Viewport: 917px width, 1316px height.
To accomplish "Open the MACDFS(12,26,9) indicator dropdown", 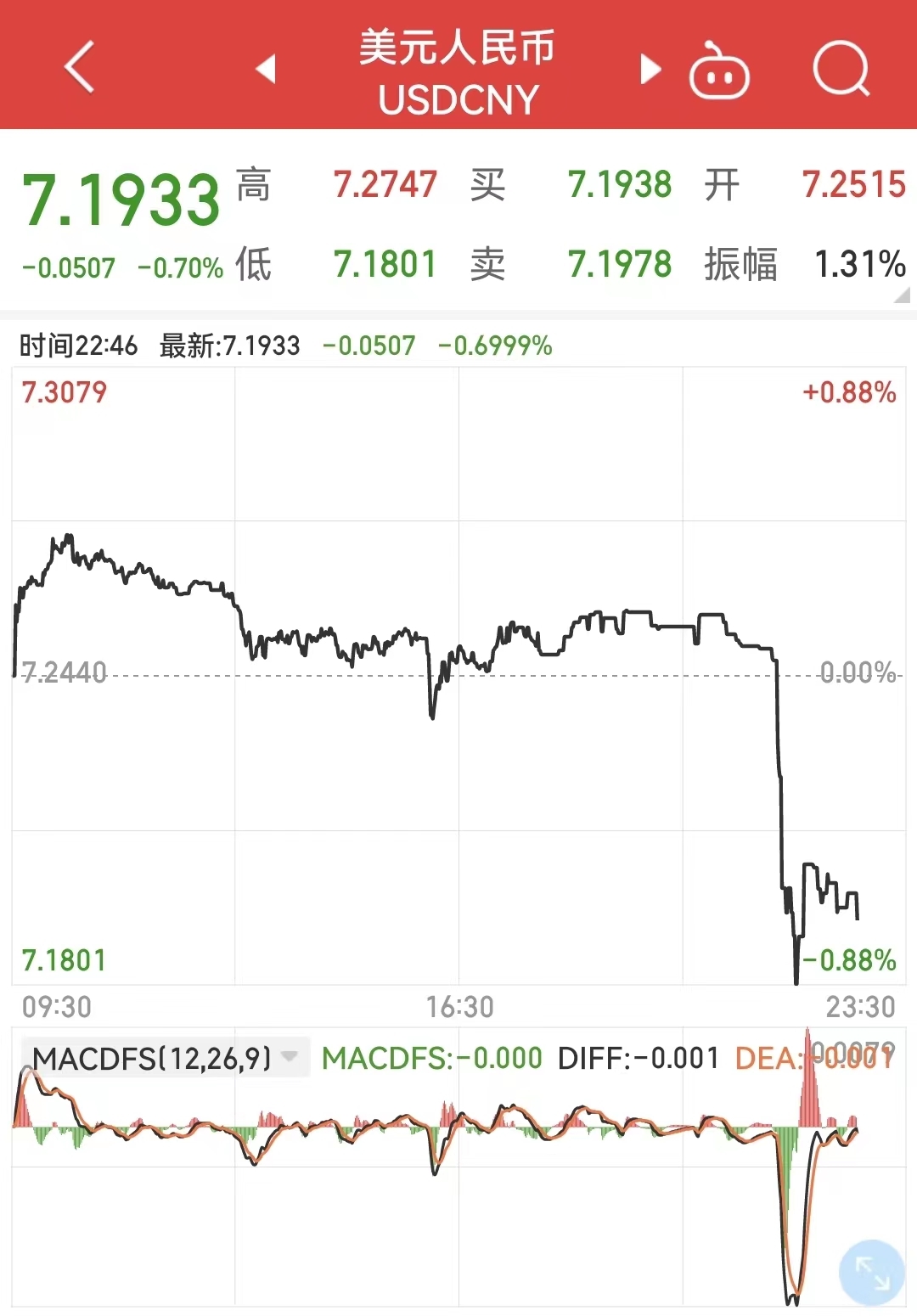I will [166, 1058].
